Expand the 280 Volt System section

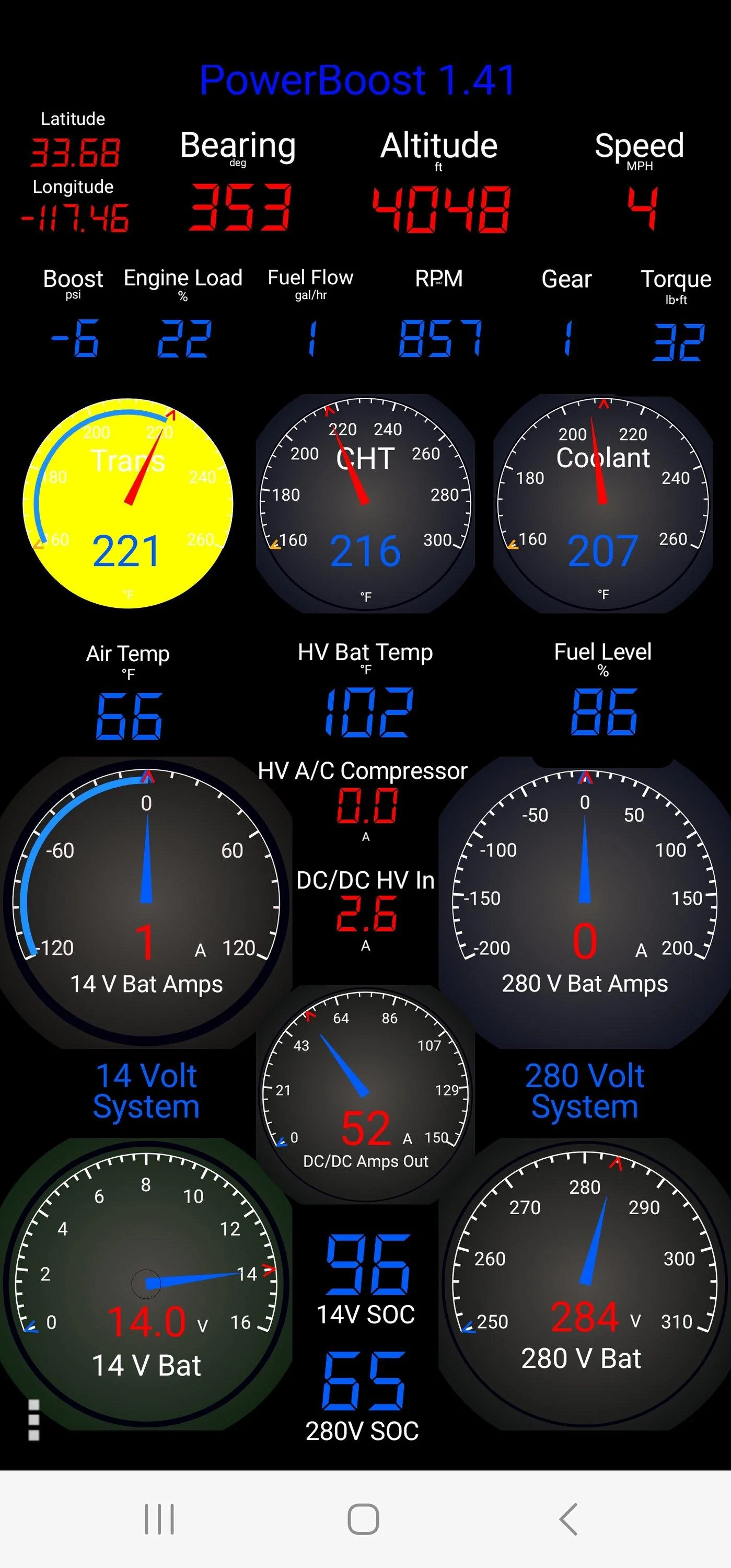point(583,1091)
